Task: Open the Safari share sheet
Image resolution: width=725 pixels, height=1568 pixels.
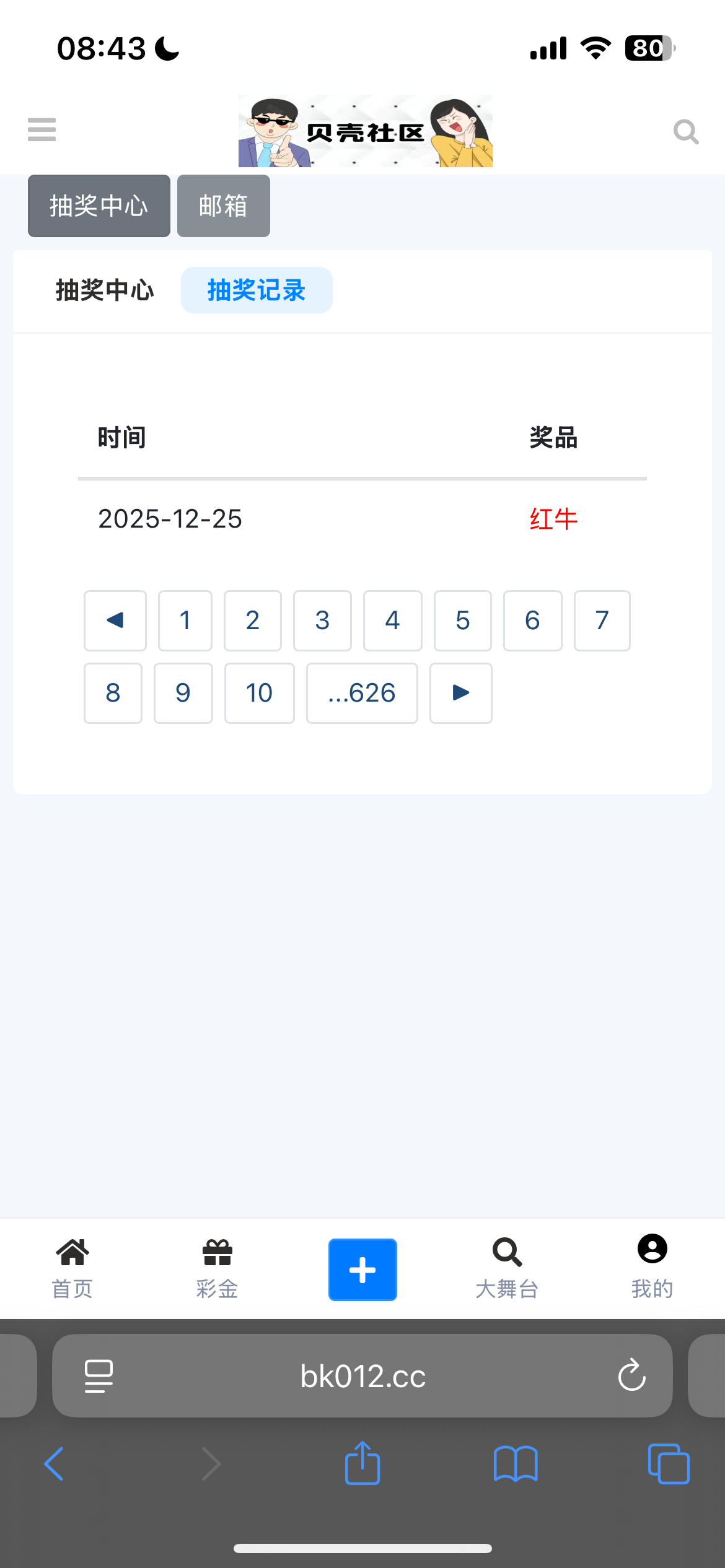Action: pos(362,1463)
